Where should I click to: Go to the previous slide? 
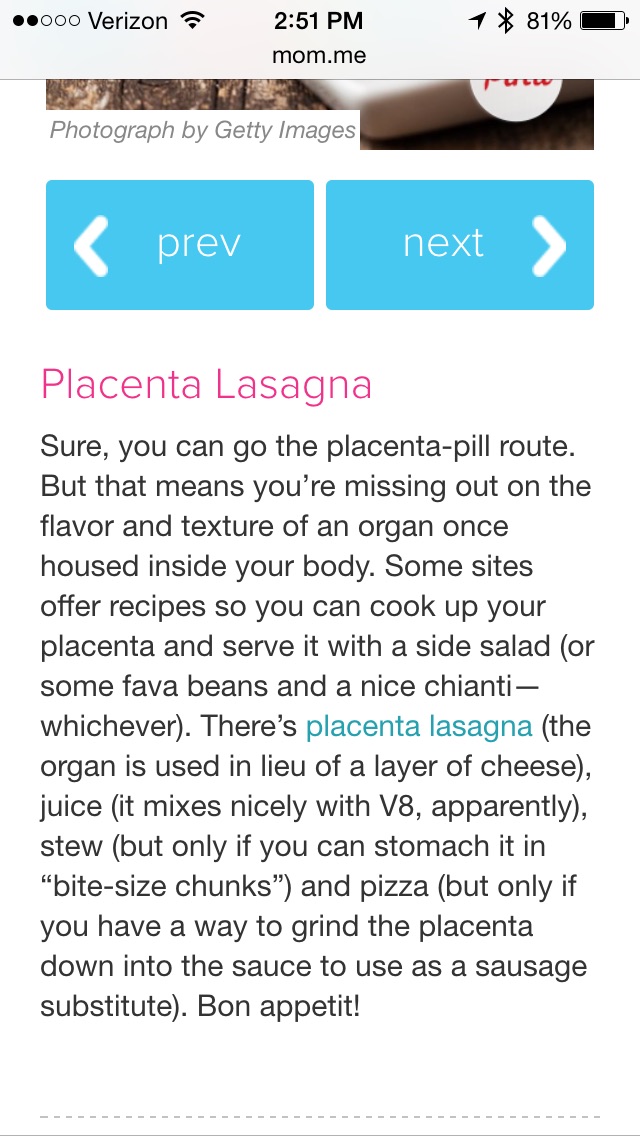tap(180, 245)
